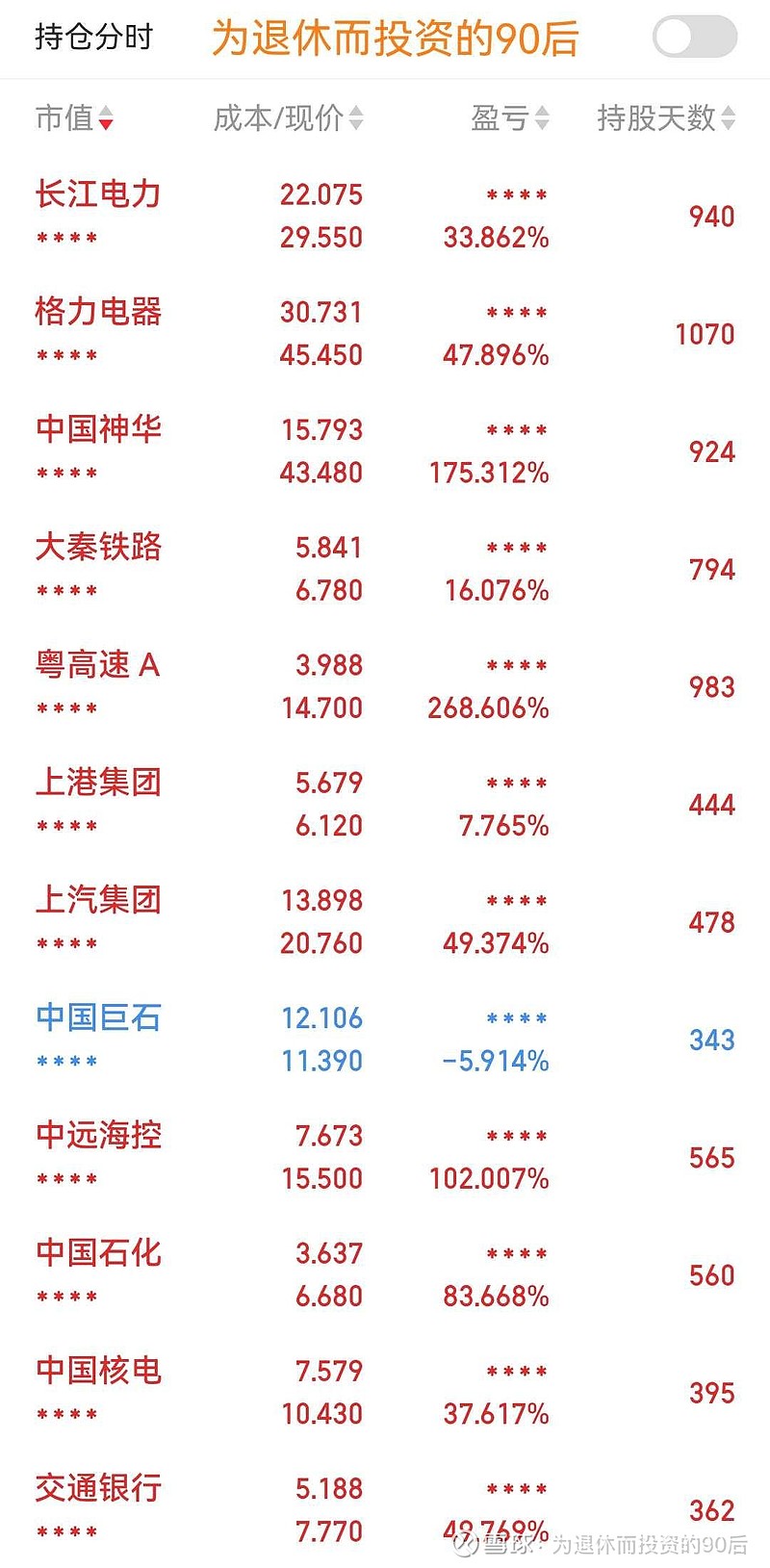The image size is (770, 1568).
Task: Click the red down triangle under 市值 label
Action: coord(106,126)
